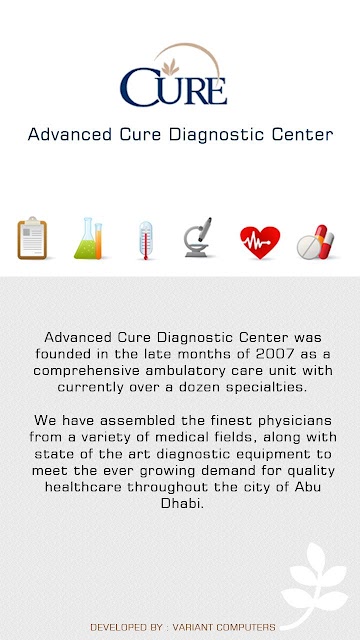Screen dimensions: 360x640
Task: Select the thermometer icon
Action: pyautogui.click(x=145, y=240)
